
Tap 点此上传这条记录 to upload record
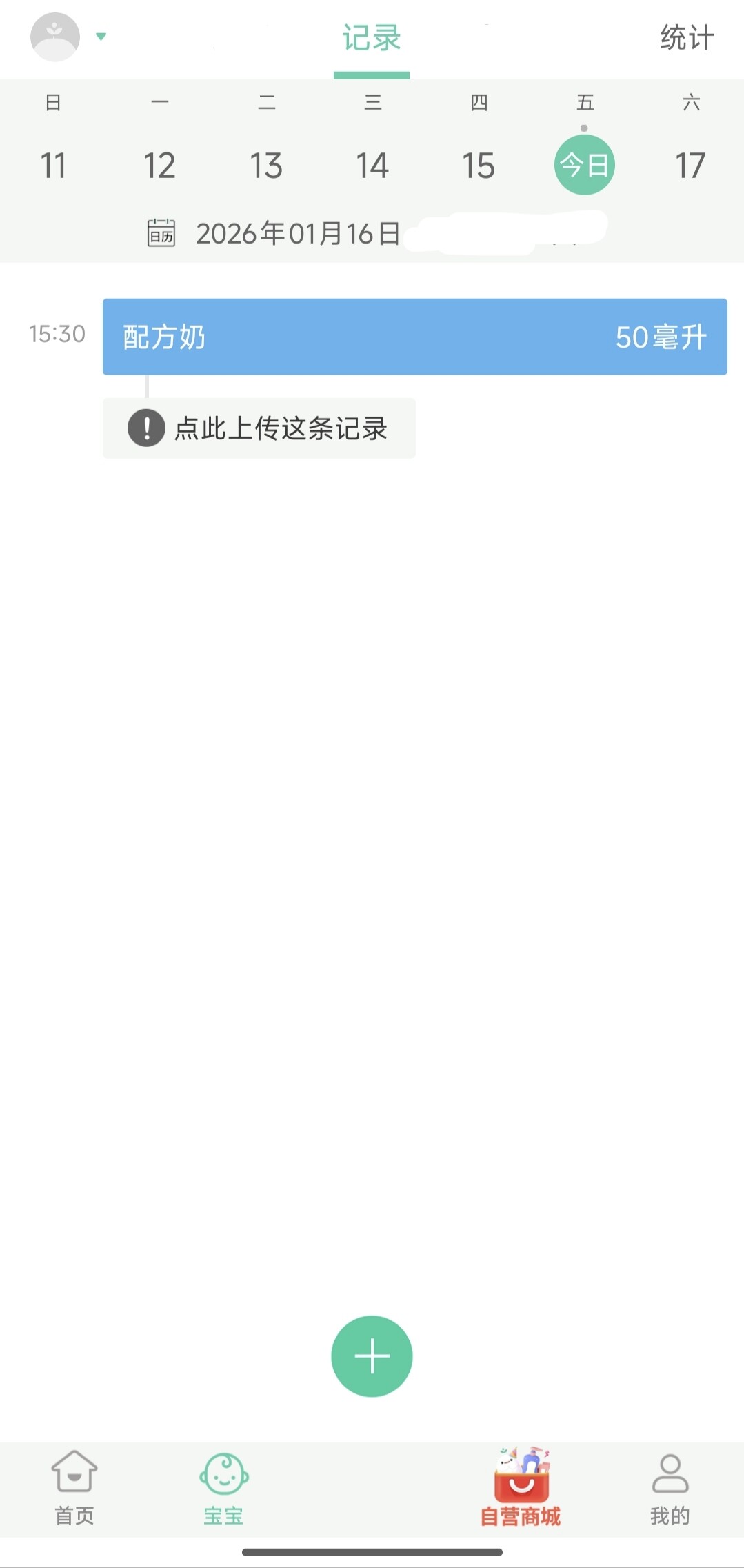259,428
